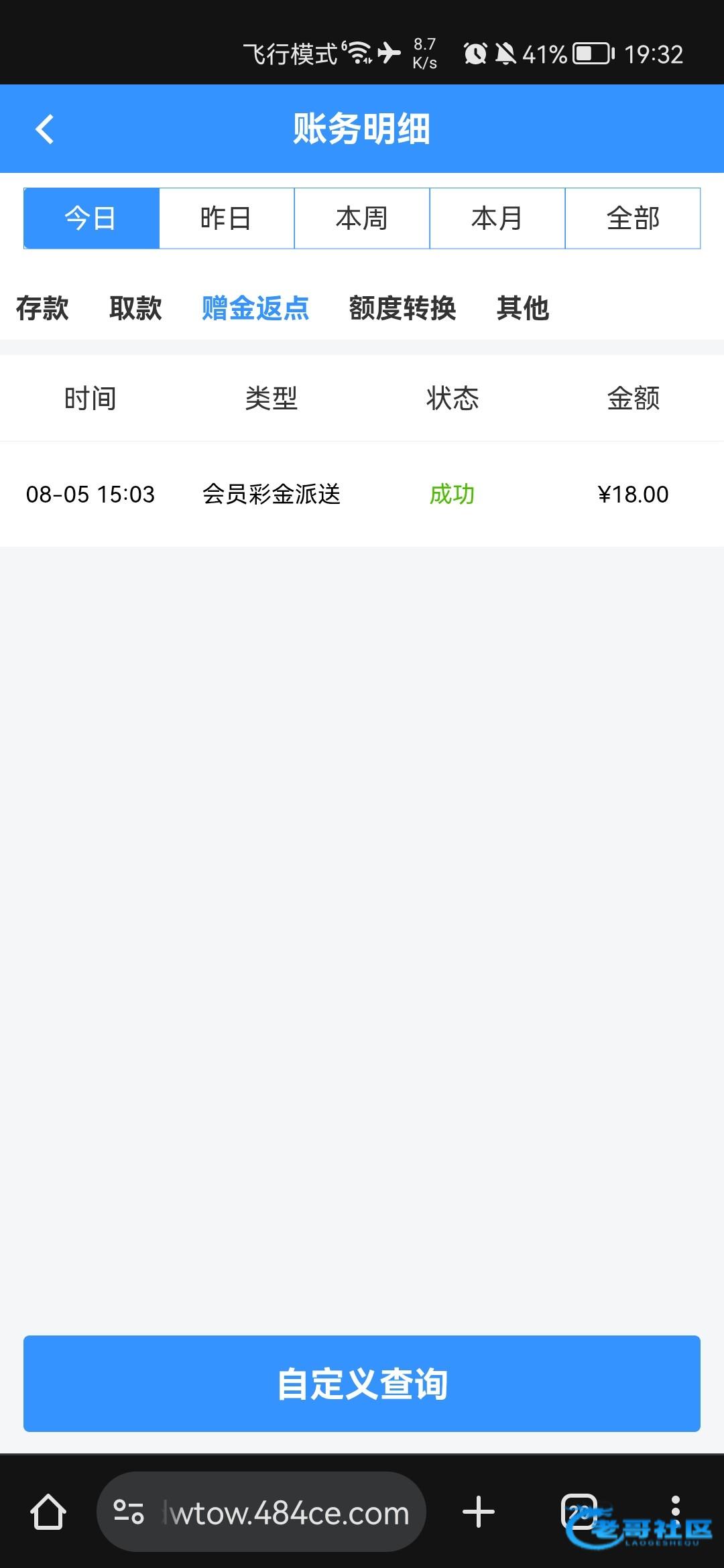Viewport: 724px width, 1568px height.
Task: Switch to the 昨日 filter
Action: click(227, 218)
